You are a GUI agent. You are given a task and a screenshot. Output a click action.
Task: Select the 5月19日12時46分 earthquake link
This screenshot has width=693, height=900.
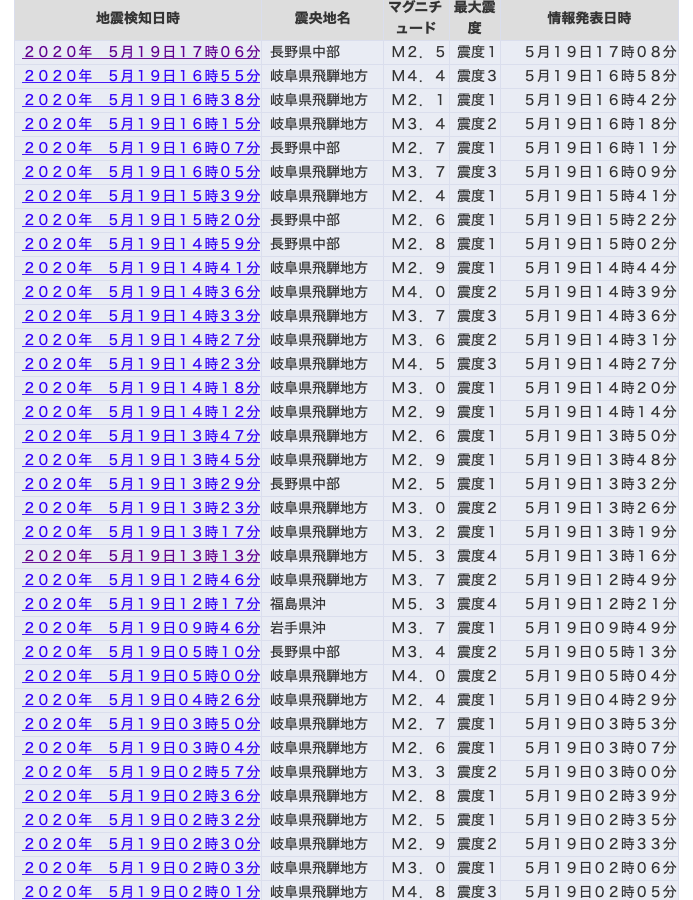click(x=141, y=580)
